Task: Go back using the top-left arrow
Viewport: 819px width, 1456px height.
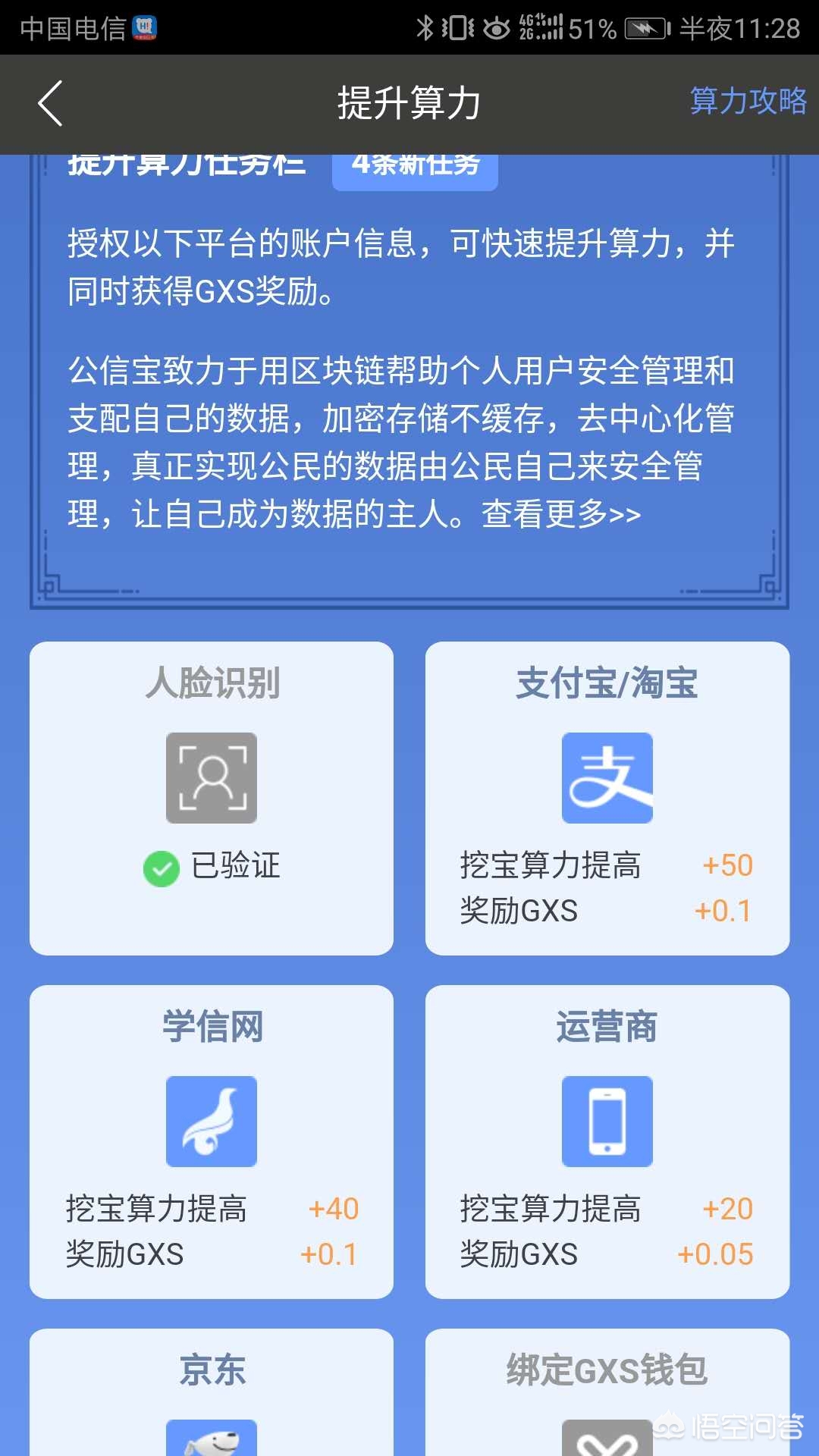Action: [50, 104]
